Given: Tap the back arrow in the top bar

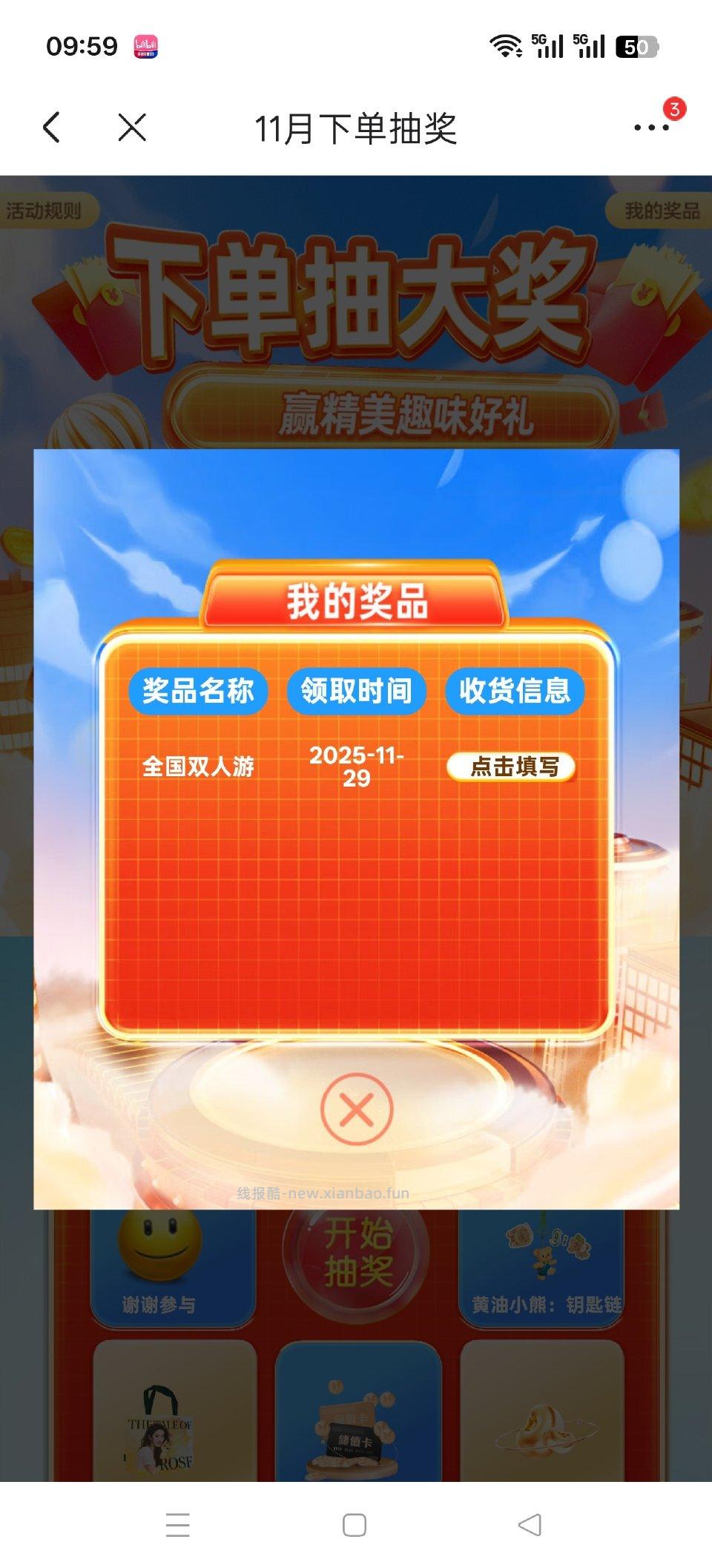Looking at the screenshot, I should click(53, 127).
